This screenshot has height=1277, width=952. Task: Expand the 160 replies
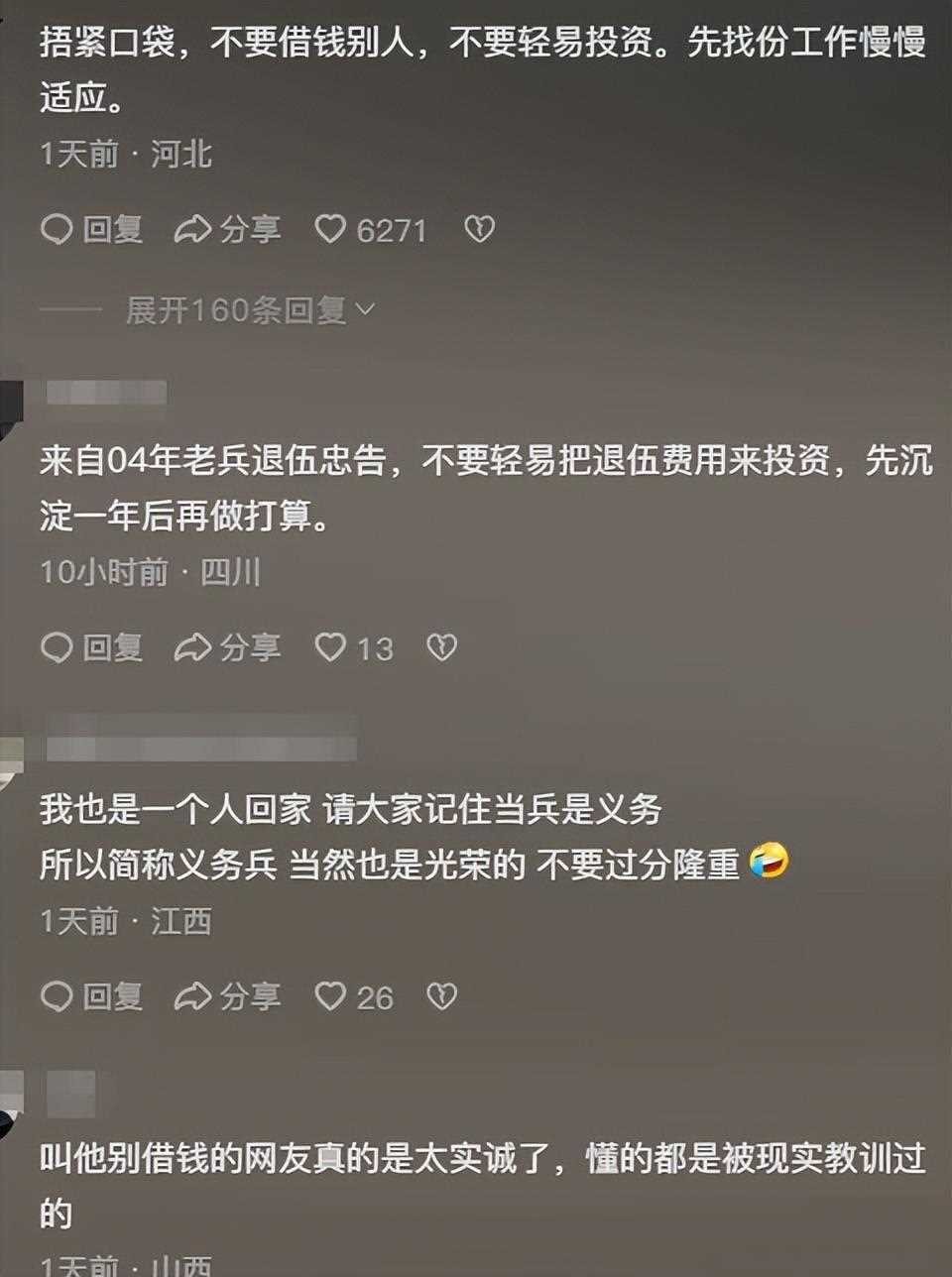click(250, 310)
